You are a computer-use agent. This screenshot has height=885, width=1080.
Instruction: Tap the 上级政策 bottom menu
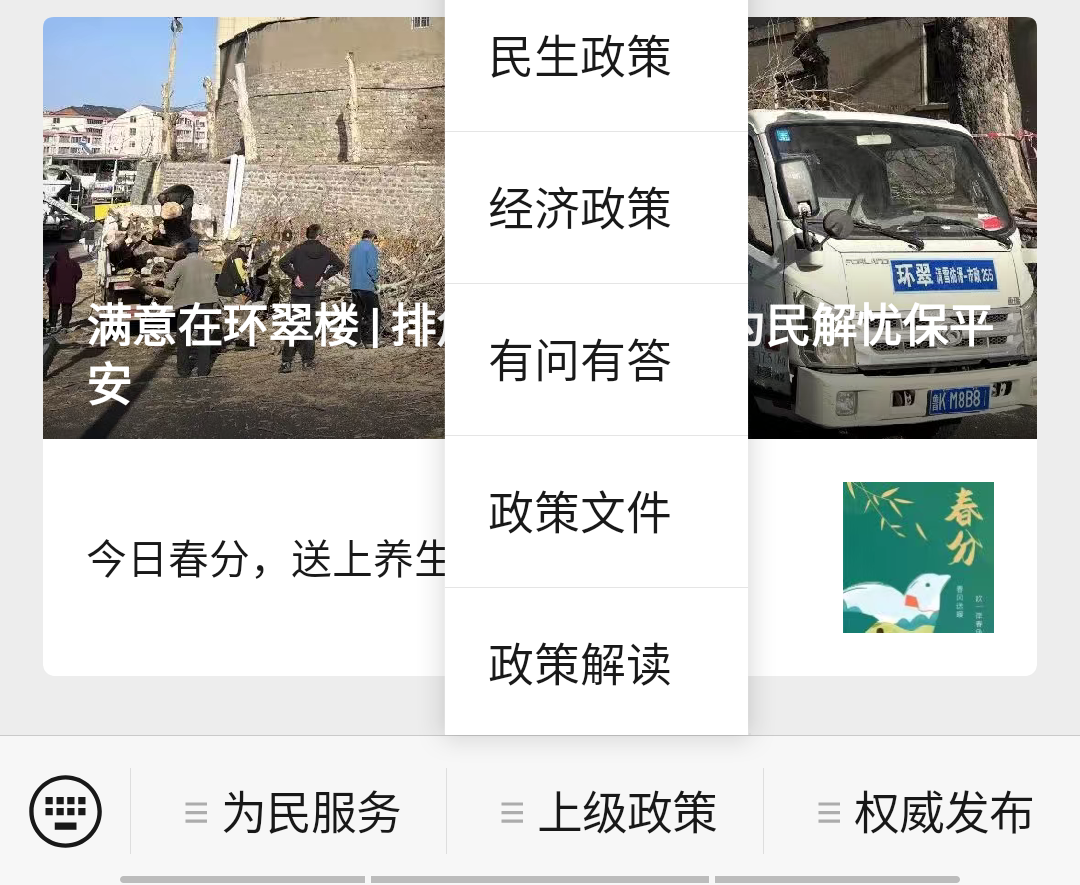pyautogui.click(x=606, y=812)
